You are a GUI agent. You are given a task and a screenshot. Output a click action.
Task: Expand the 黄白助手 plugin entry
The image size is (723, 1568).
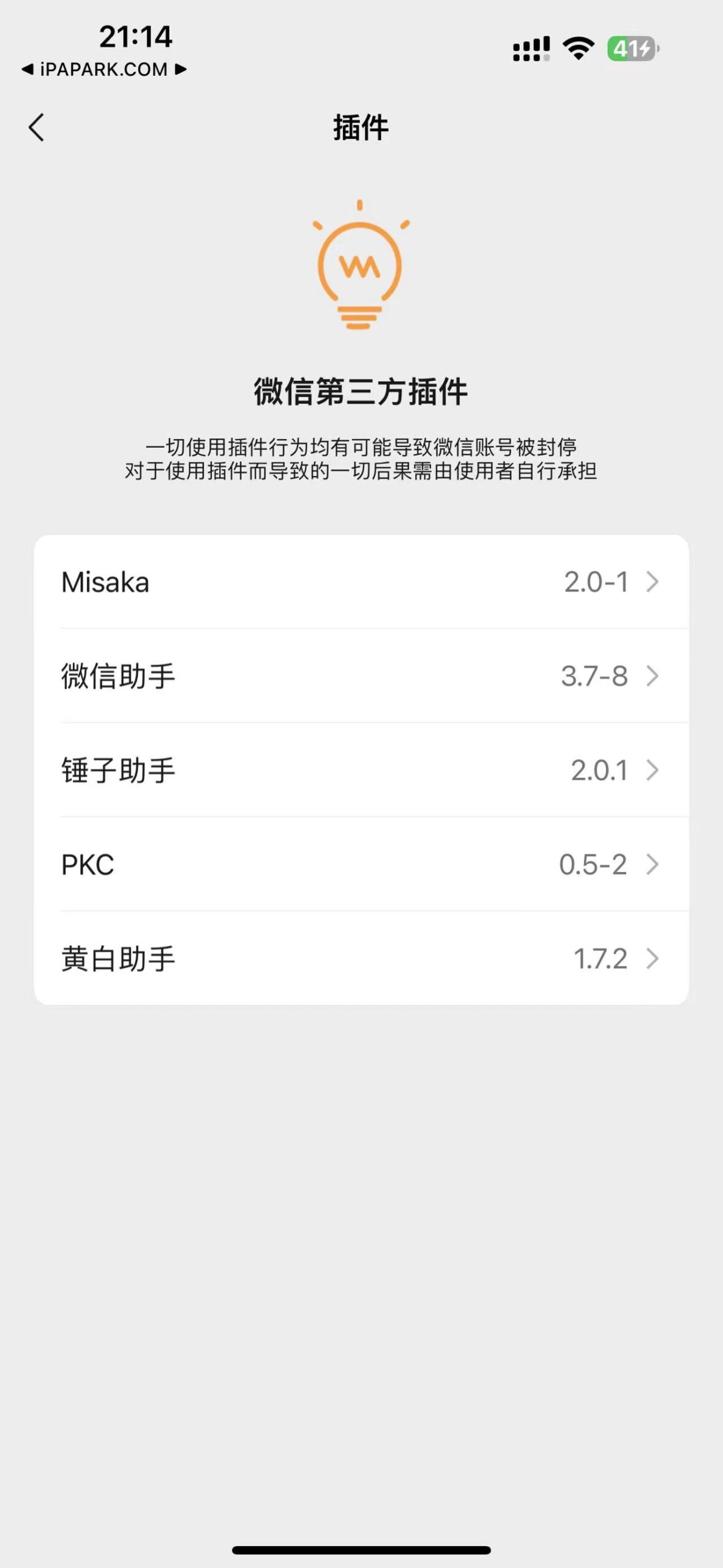pos(361,959)
